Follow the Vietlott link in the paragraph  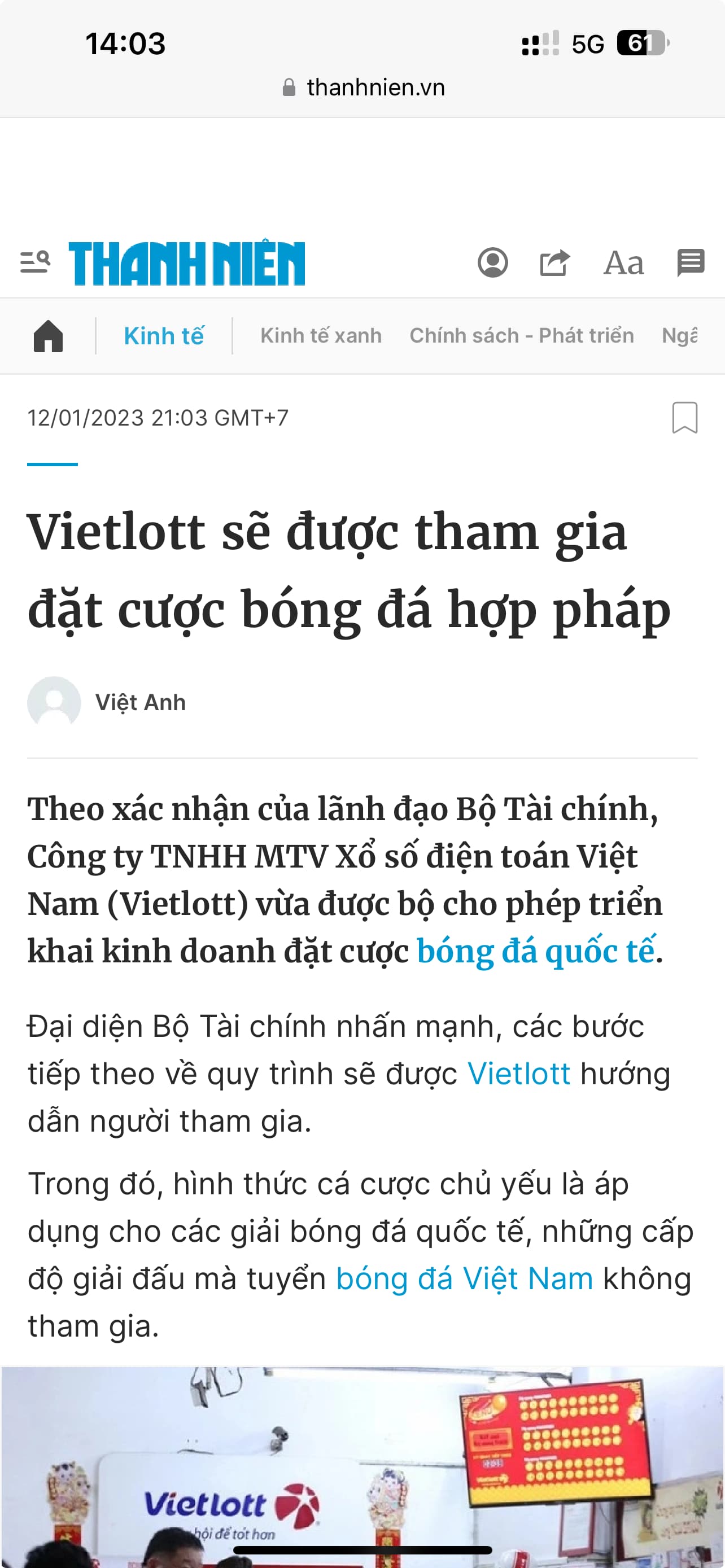click(519, 1074)
